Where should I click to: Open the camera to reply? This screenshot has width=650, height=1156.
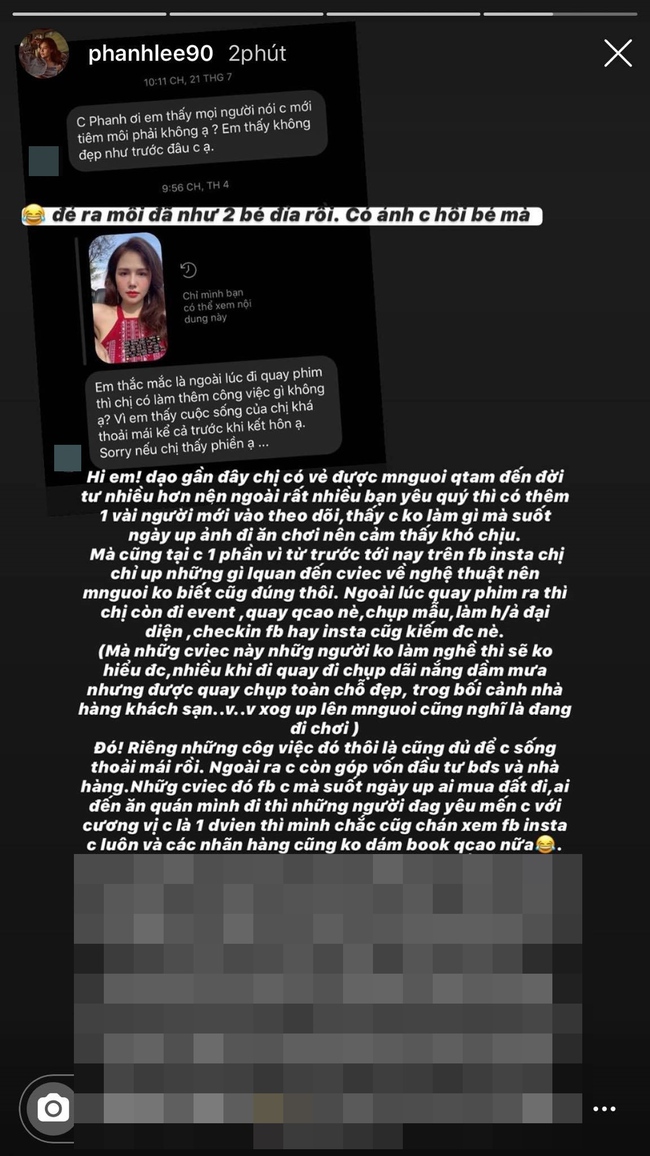[x=53, y=1107]
